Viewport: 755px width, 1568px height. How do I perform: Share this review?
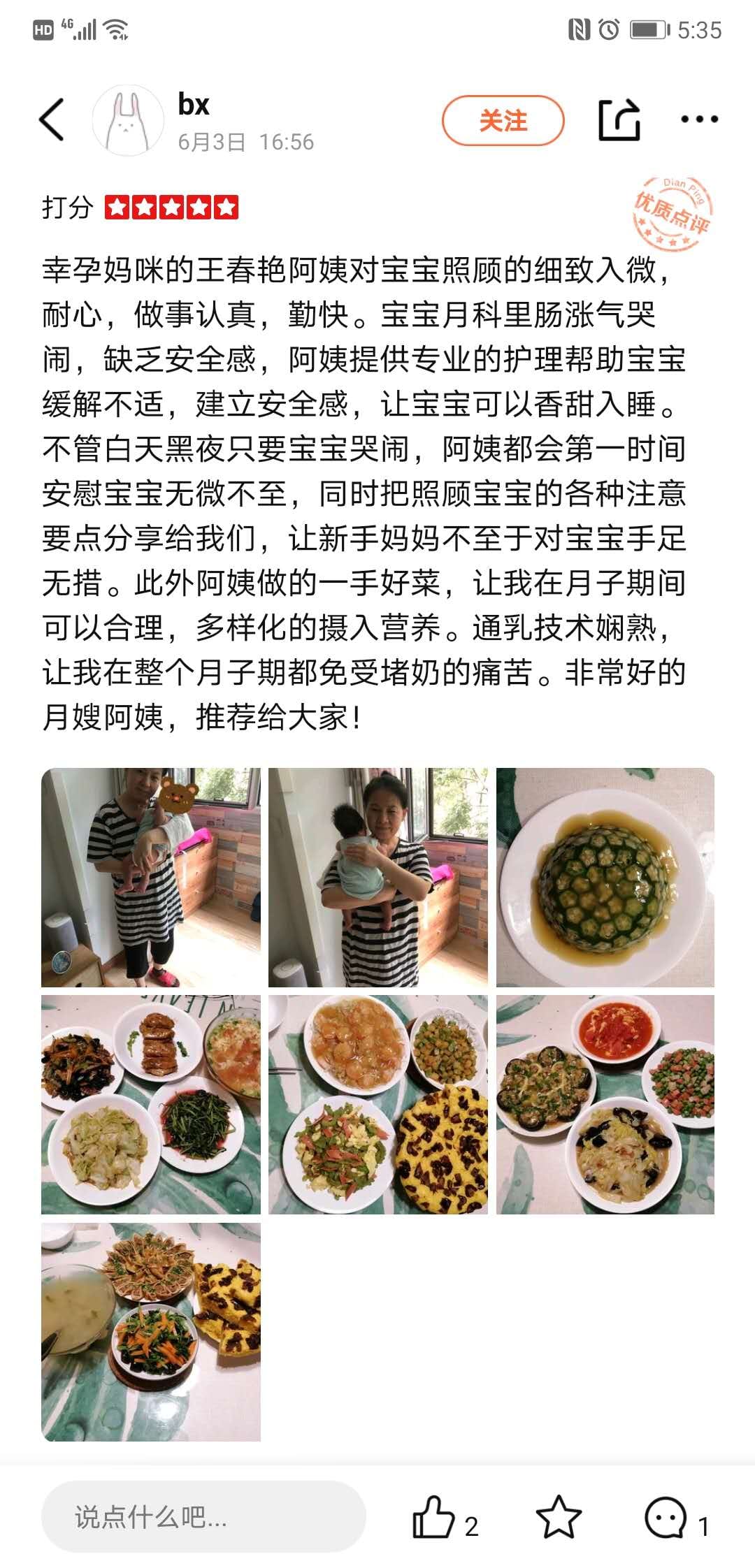click(619, 120)
